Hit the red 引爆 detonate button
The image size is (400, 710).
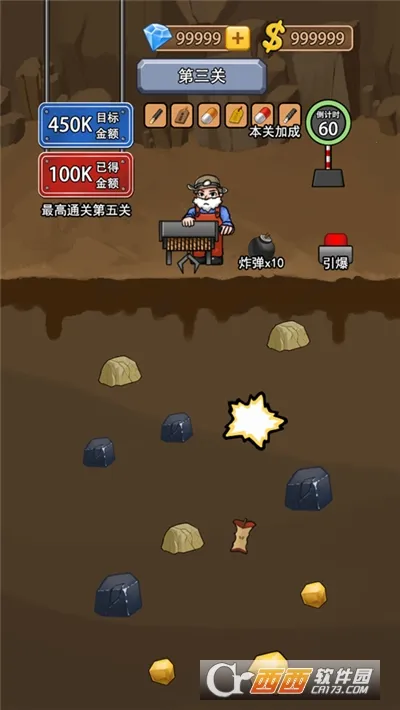coord(336,252)
